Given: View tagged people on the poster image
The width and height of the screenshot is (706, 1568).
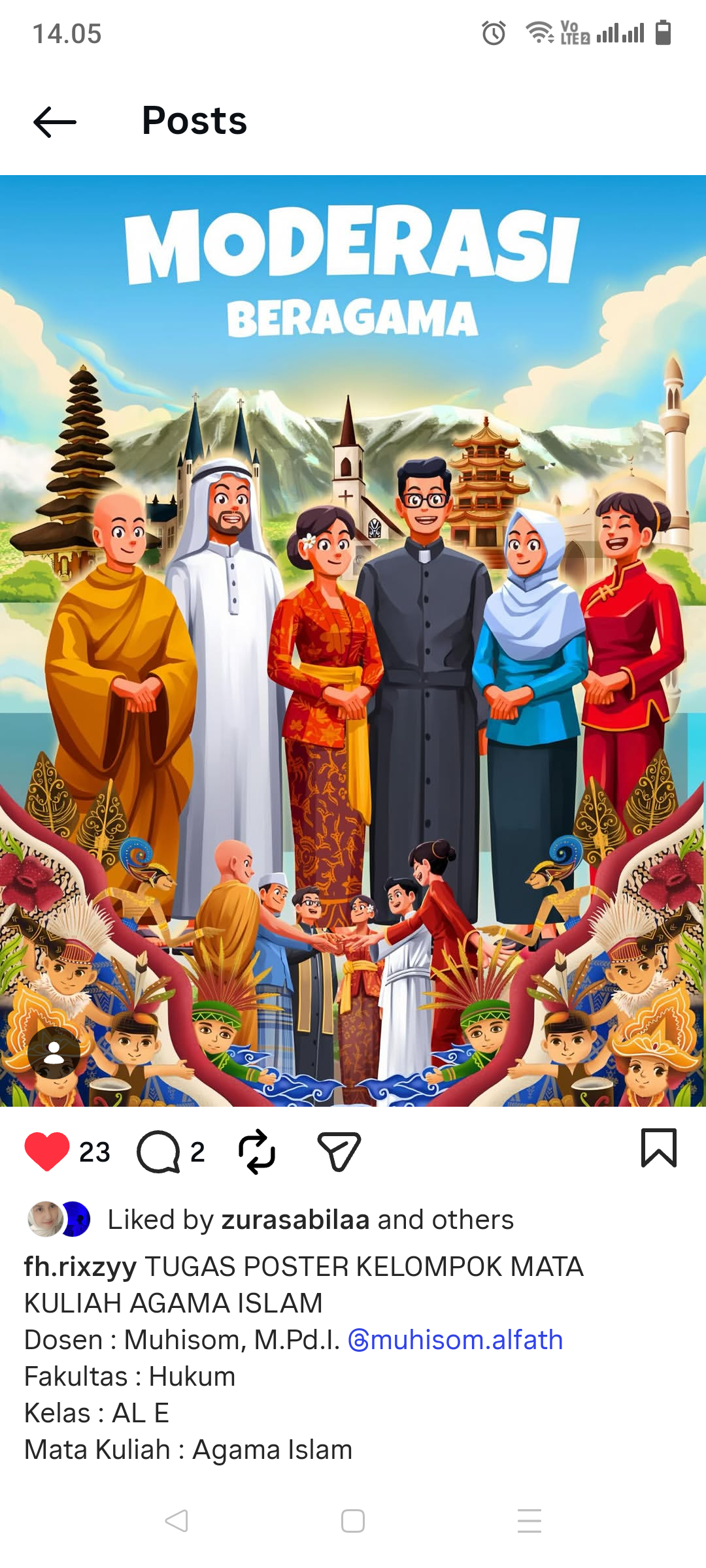Looking at the screenshot, I should coord(54,1052).
